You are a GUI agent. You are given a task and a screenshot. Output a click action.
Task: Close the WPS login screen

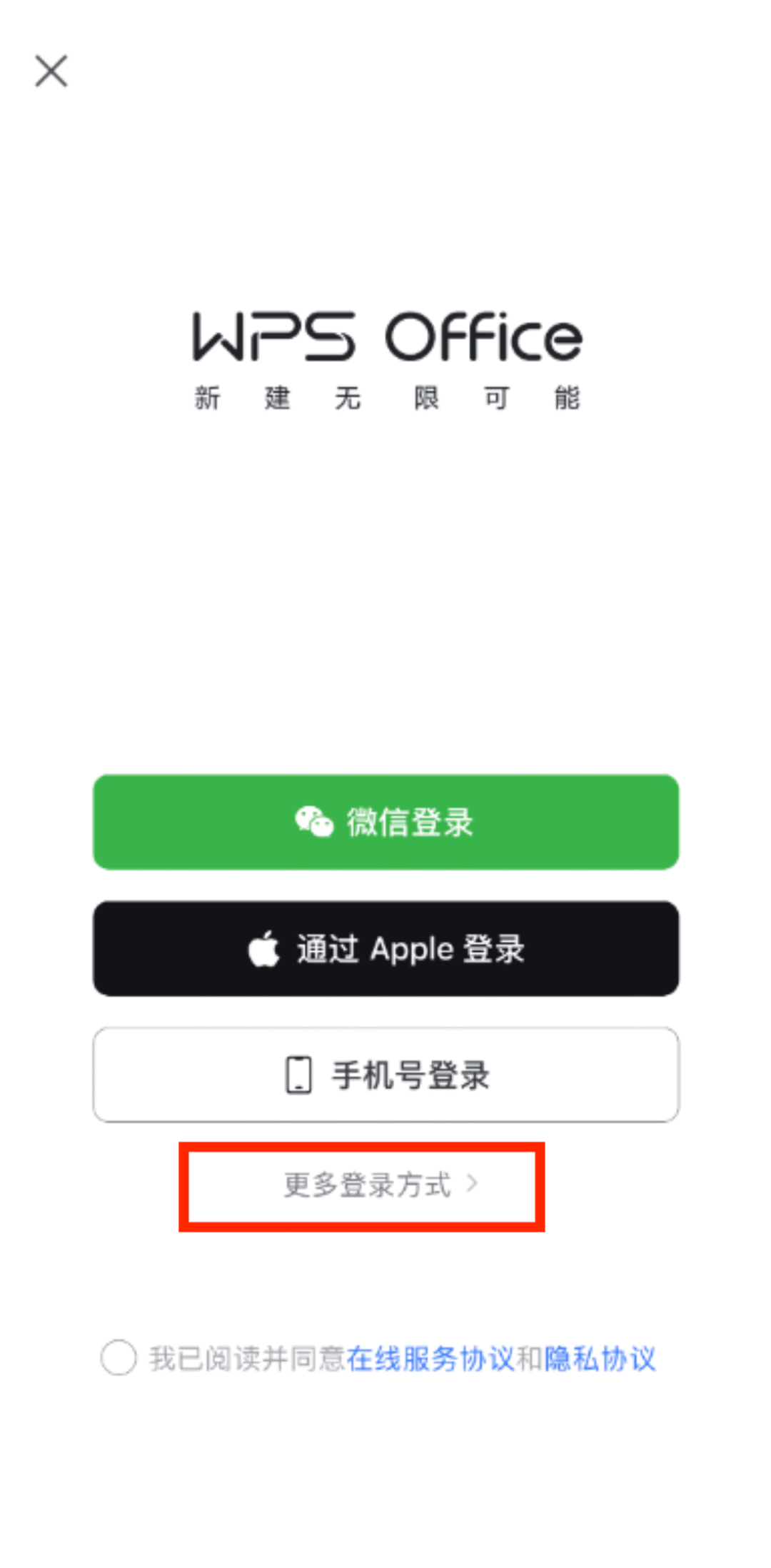(x=51, y=71)
